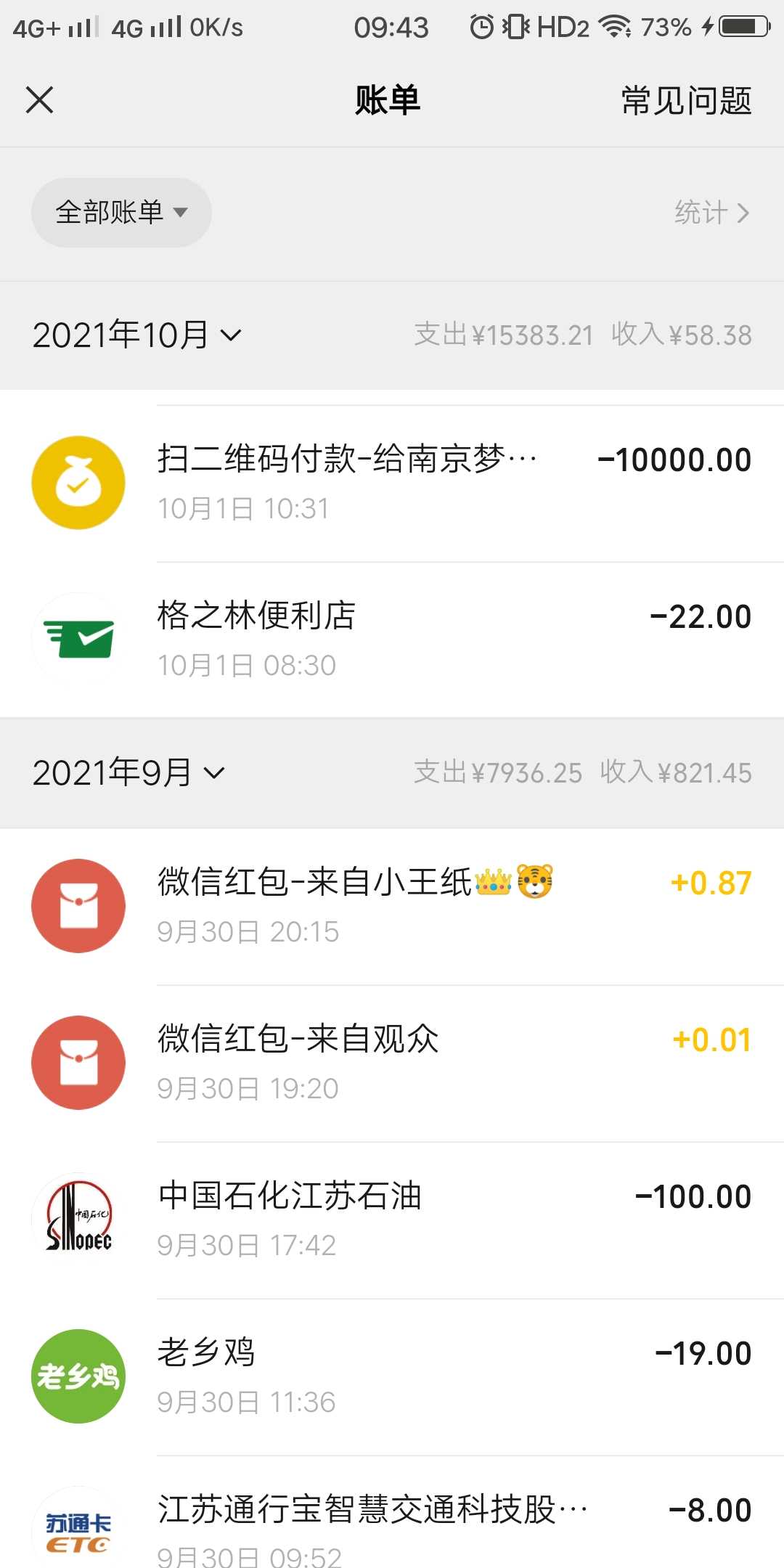This screenshot has height=1568, width=784.
Task: Open 常见问题 help page
Action: pyautogui.click(x=686, y=100)
